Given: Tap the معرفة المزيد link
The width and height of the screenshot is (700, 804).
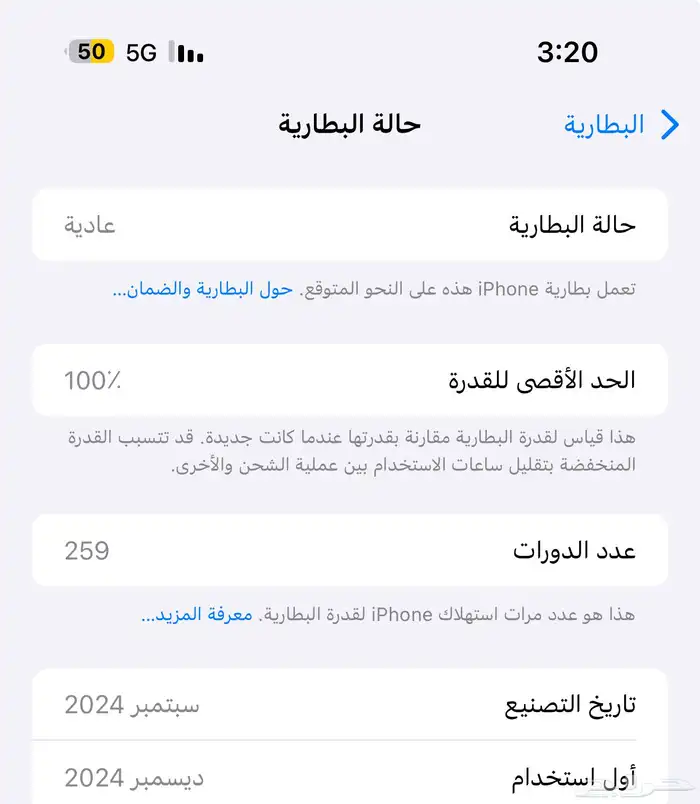Looking at the screenshot, I should [197, 614].
